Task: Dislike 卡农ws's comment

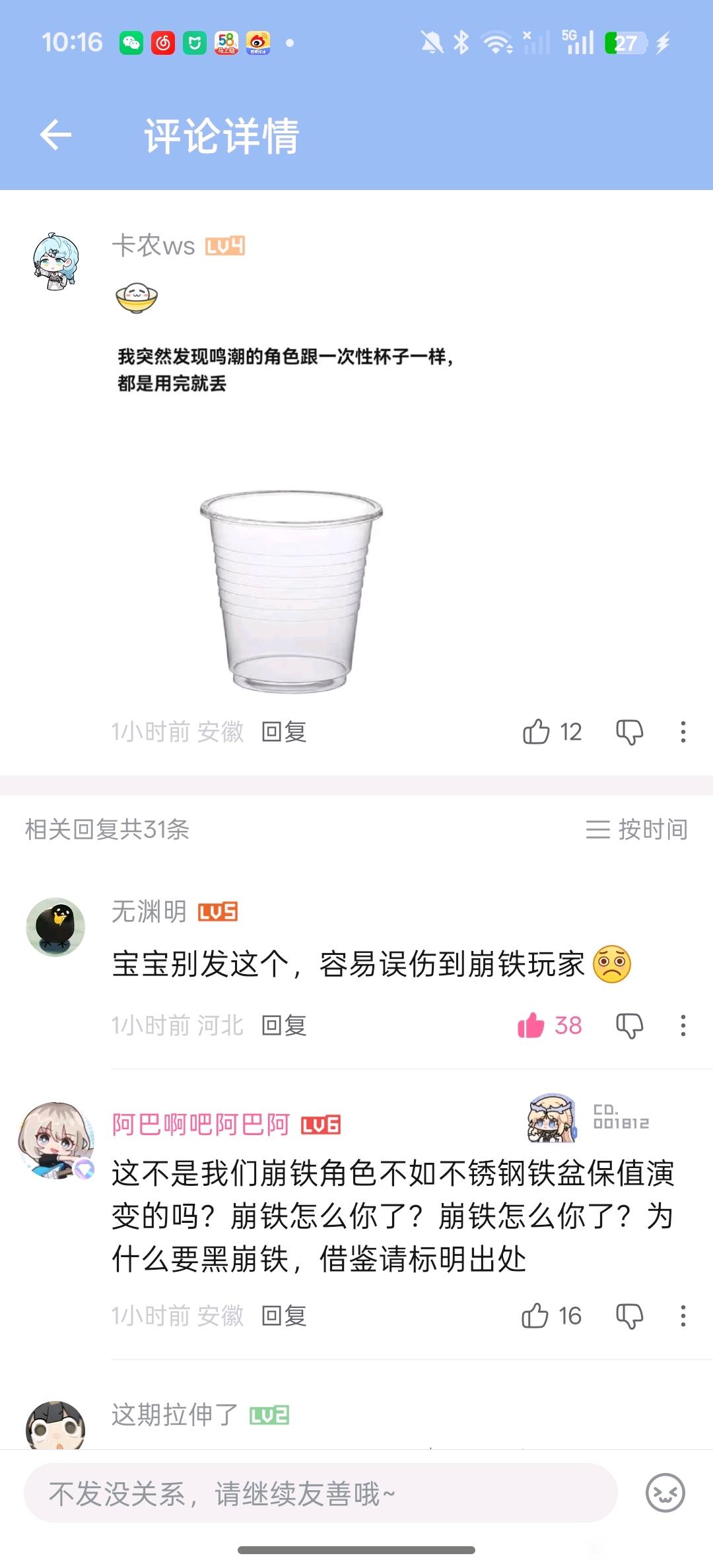Action: coord(629,732)
